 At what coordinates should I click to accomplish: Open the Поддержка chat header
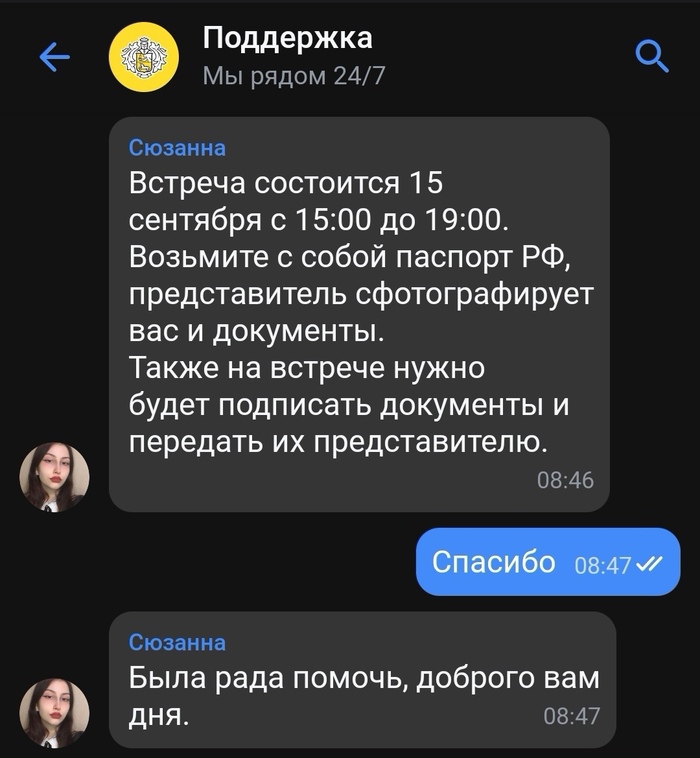288,55
